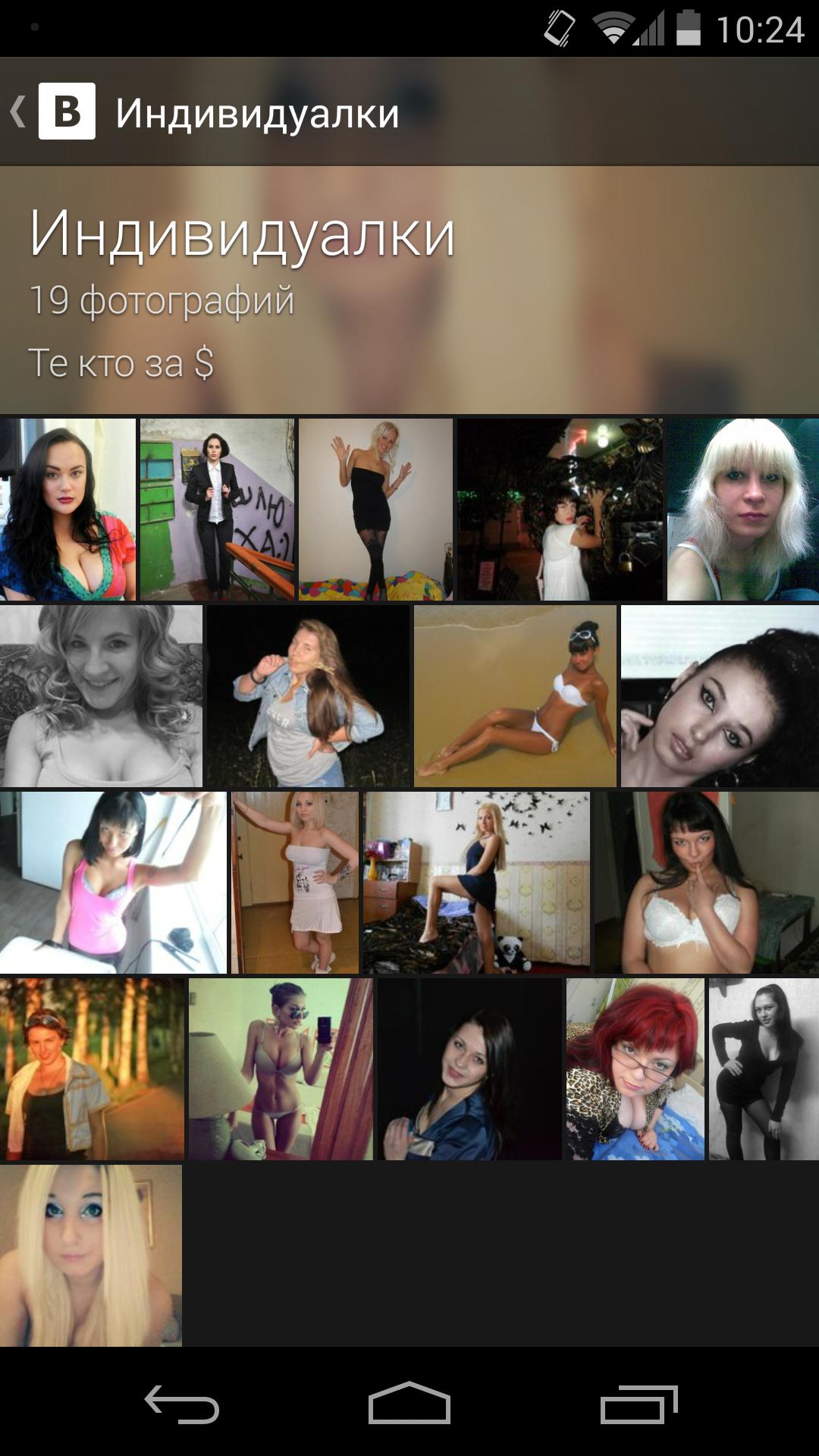The image size is (819, 1456).
Task: Open the pink tank top photo by window
Action: [x=113, y=883]
